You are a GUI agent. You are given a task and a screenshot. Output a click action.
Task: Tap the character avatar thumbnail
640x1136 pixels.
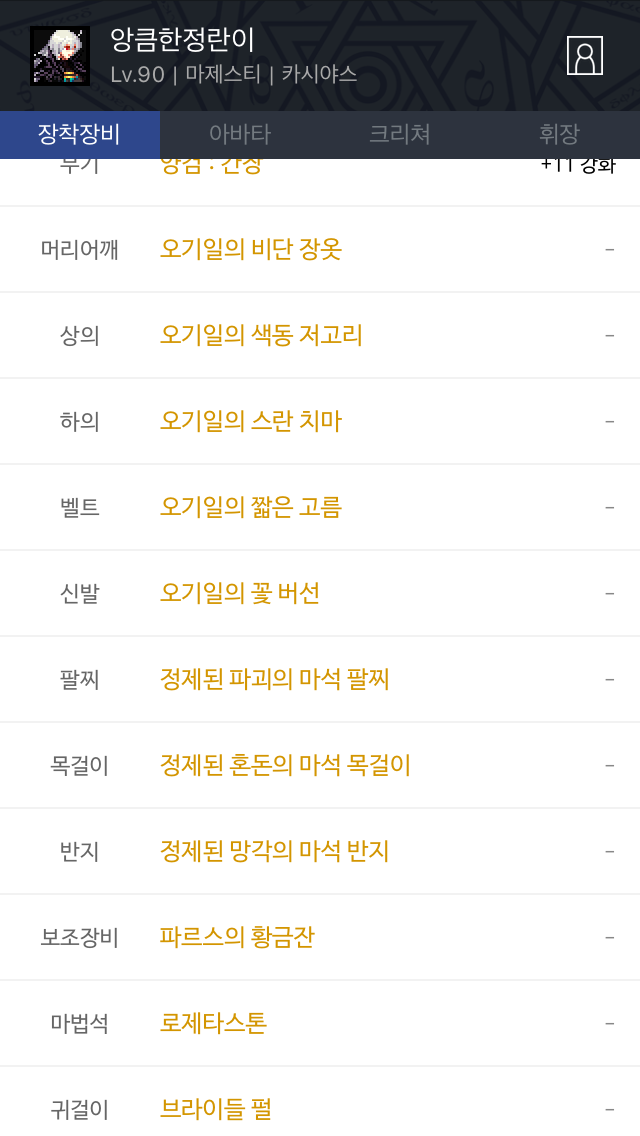coord(60,56)
